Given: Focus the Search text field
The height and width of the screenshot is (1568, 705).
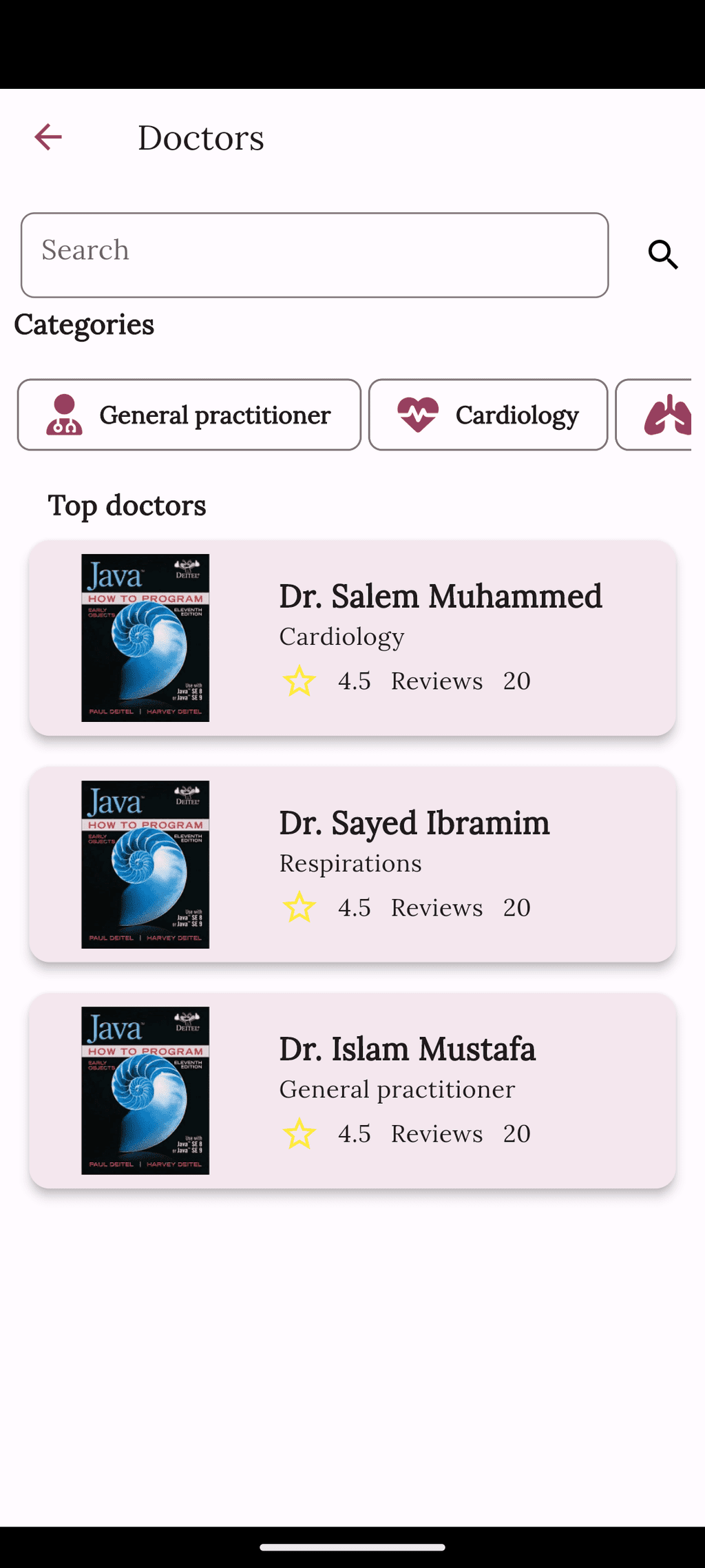Looking at the screenshot, I should click(x=315, y=255).
